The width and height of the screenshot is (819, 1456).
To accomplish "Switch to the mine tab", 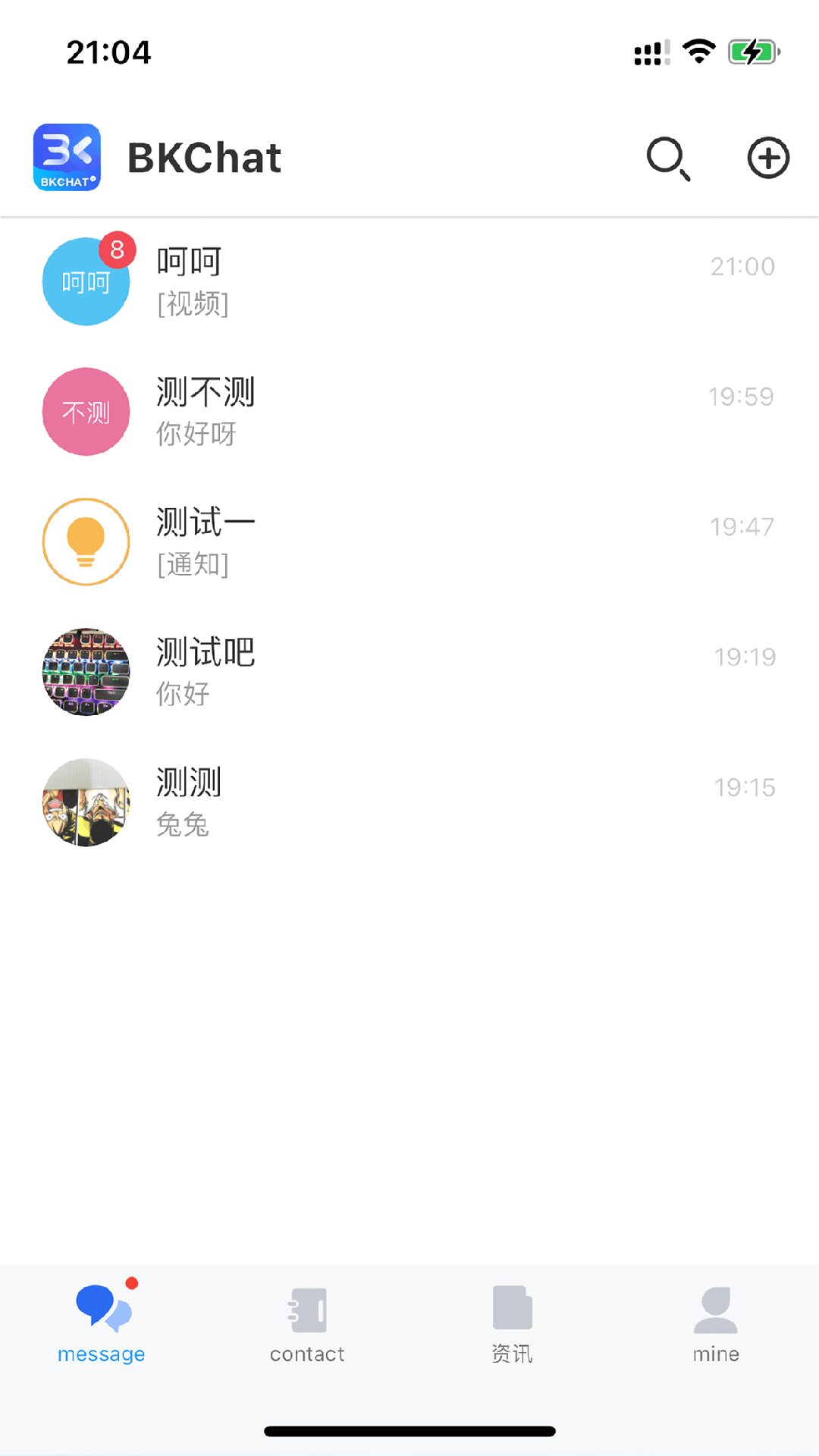I will [x=714, y=1323].
